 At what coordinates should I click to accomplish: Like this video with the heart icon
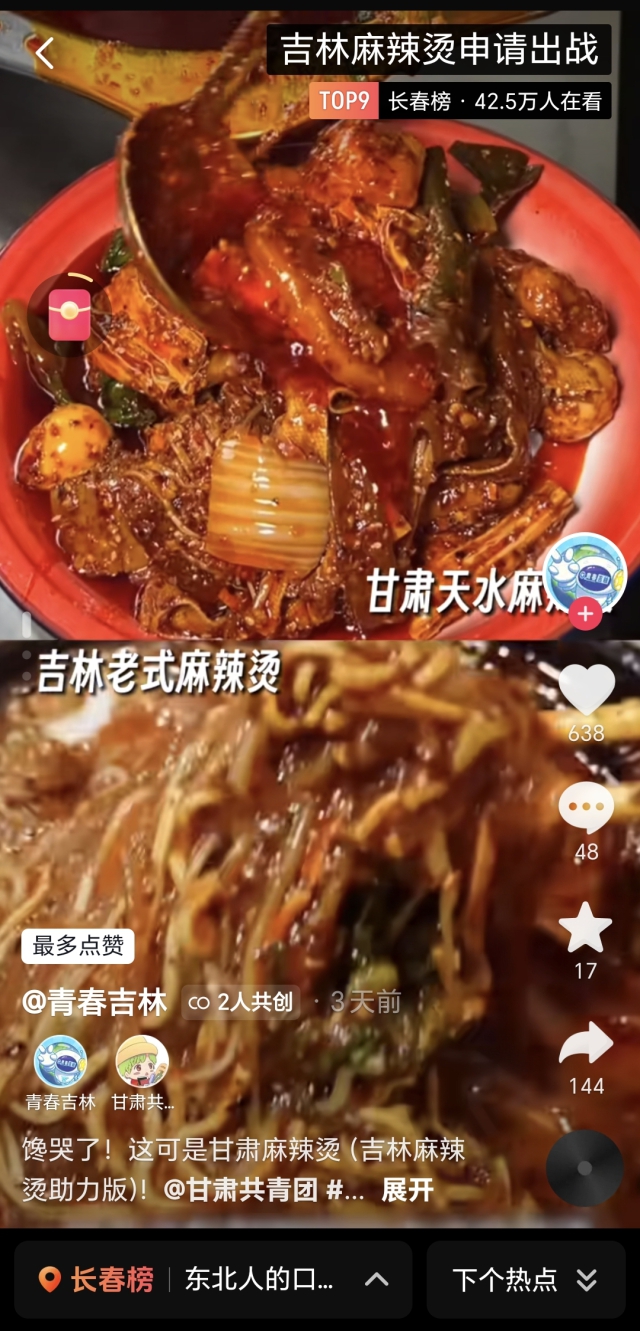(586, 690)
